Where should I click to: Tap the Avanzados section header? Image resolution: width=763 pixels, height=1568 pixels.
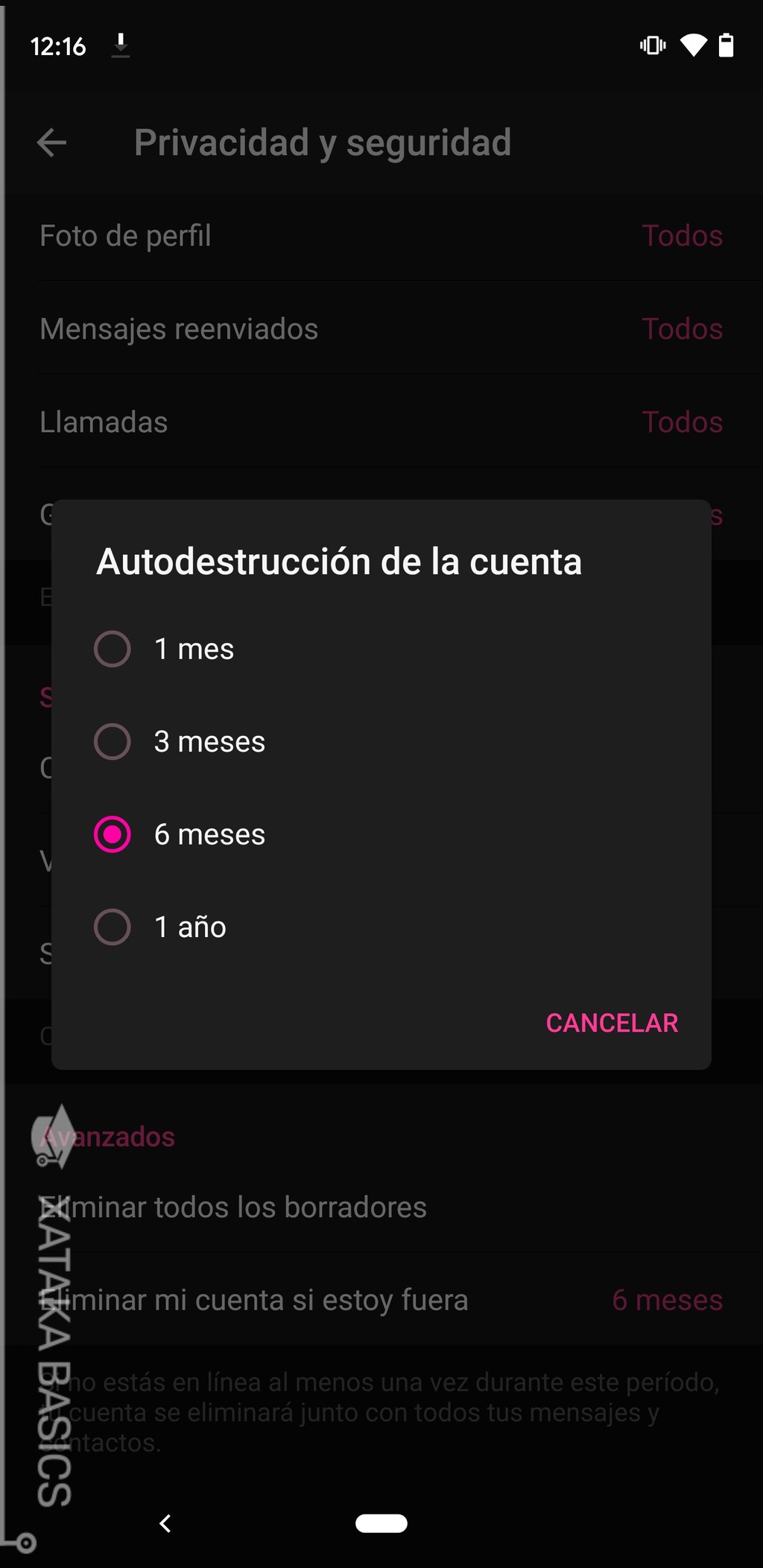(107, 1136)
